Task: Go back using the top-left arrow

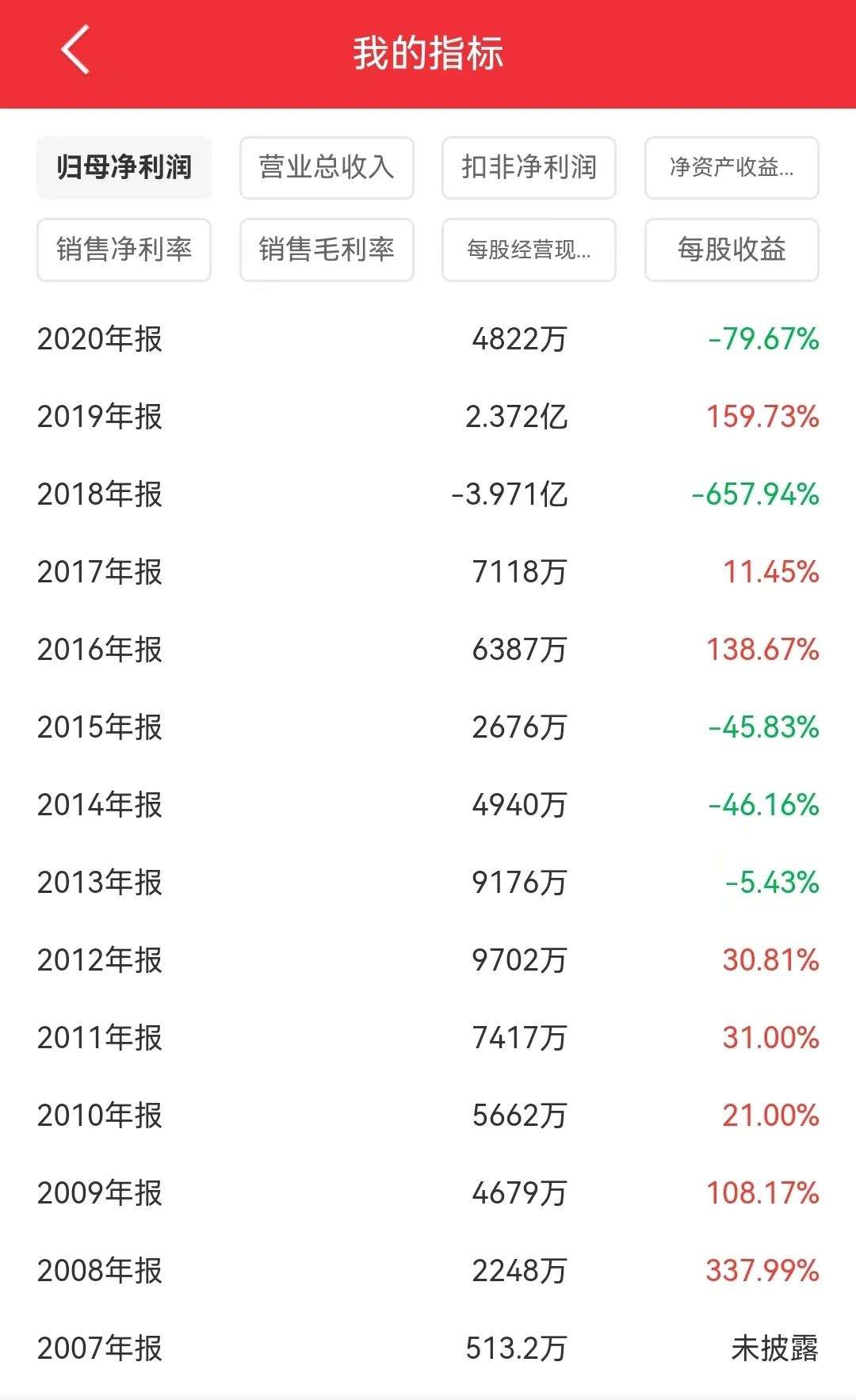Action: click(75, 51)
